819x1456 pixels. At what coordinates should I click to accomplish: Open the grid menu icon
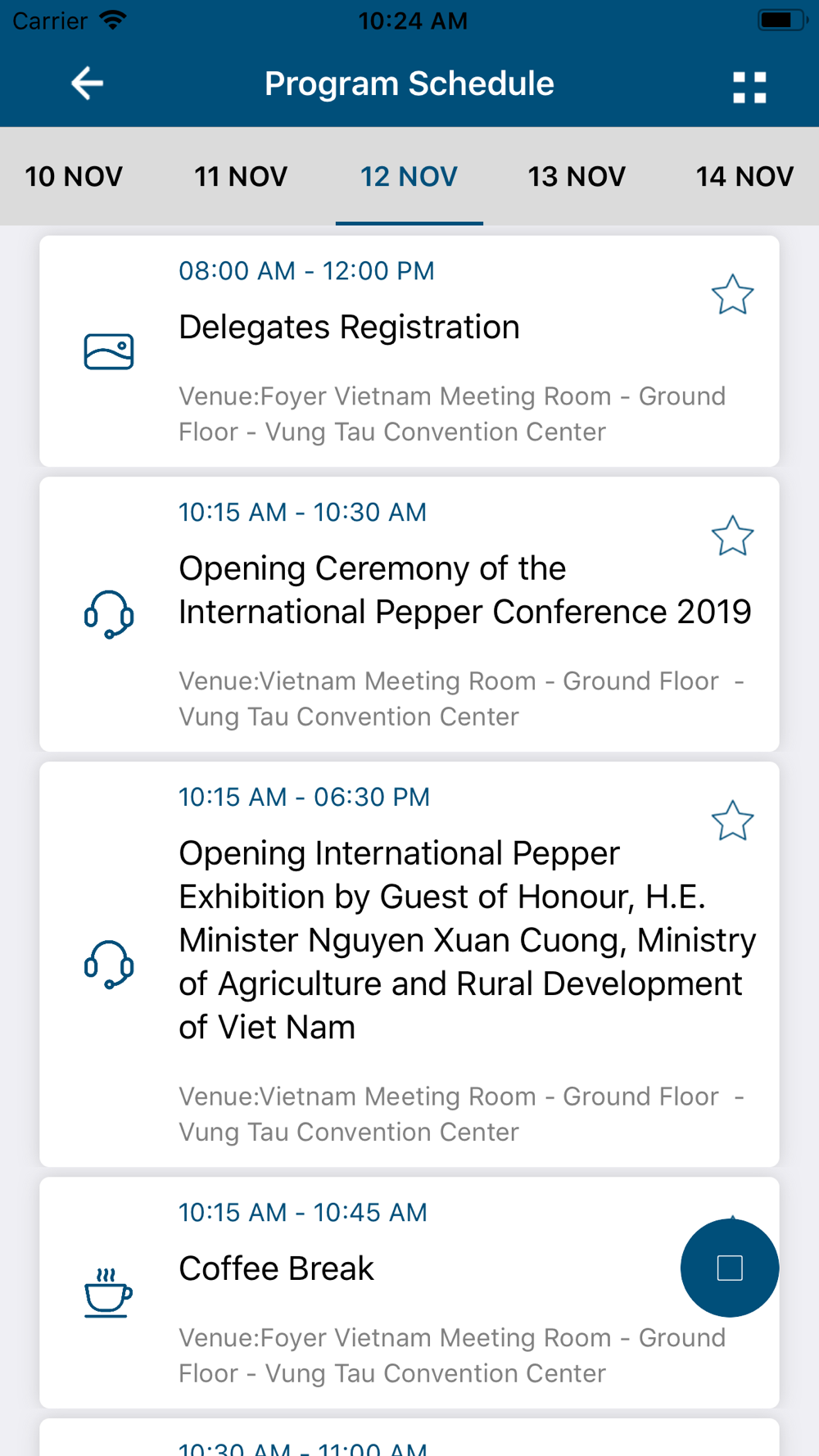749,88
